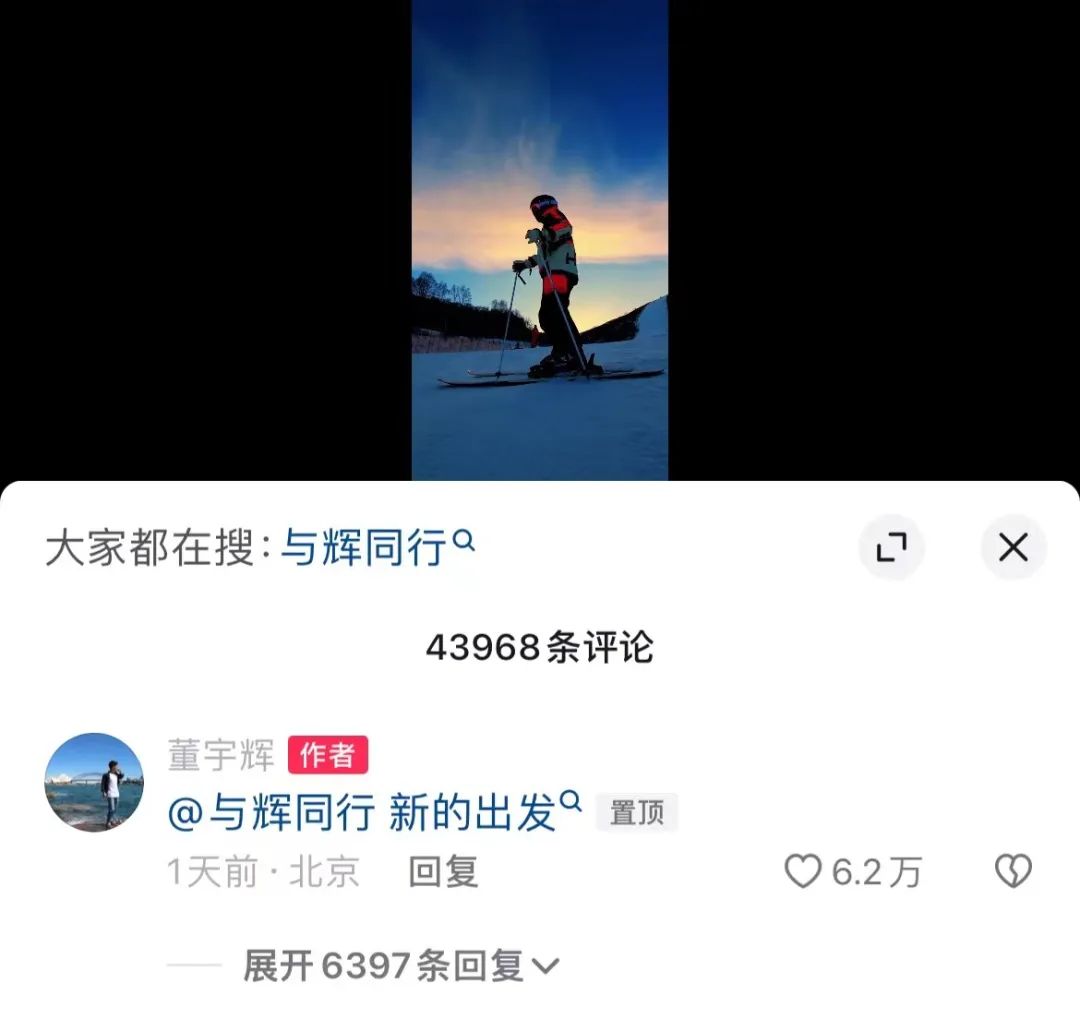Reply to 董宇辉's pinned comment

(x=443, y=872)
